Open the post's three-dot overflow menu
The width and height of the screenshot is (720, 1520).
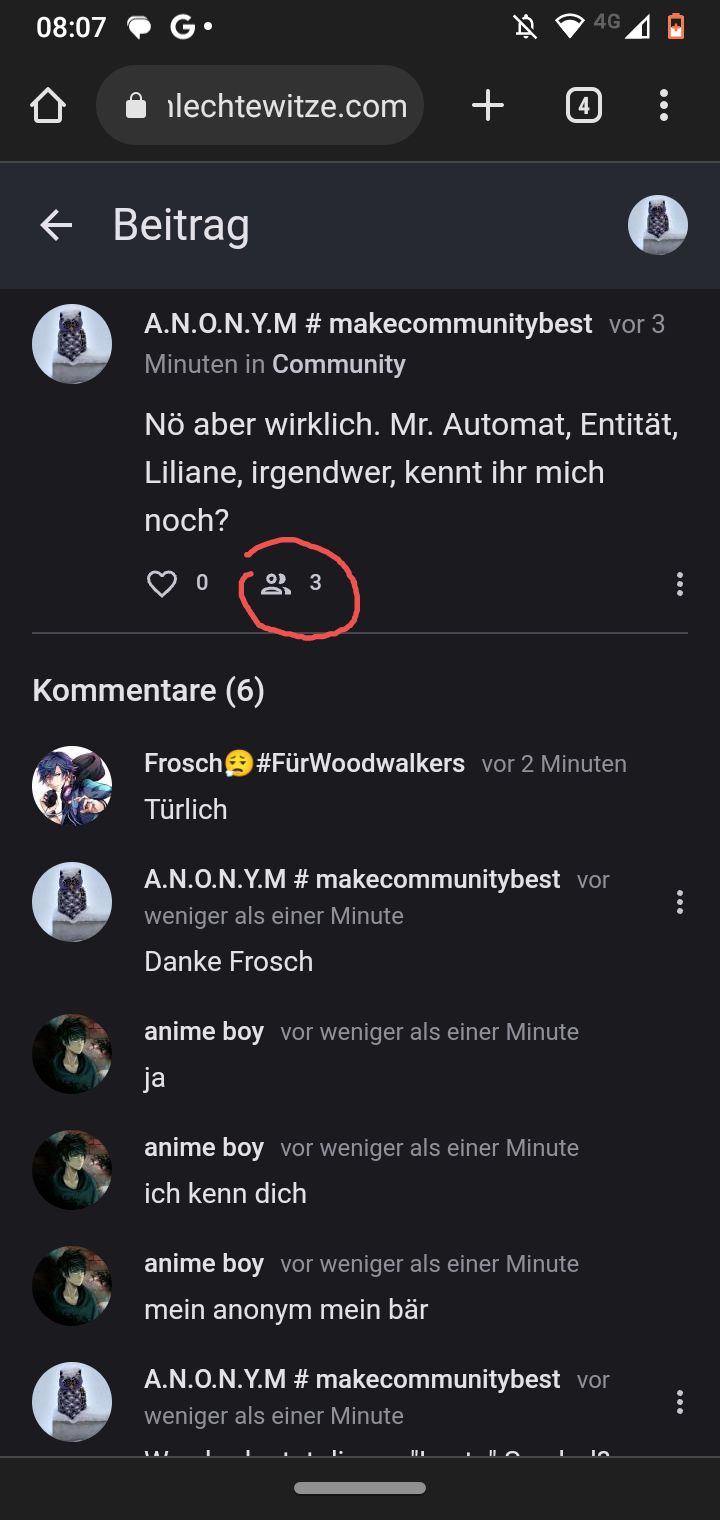679,584
